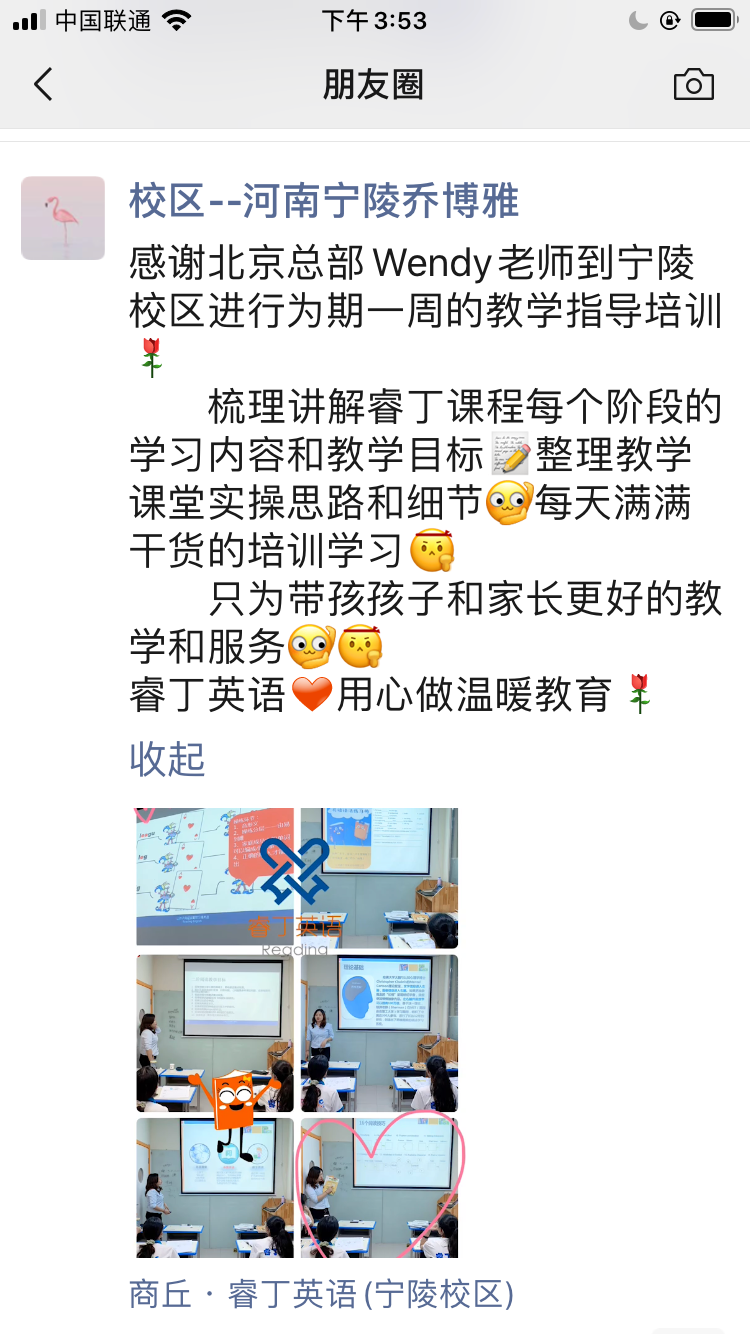Screen dimensions: 750x1334
Task: View the photo with the blue head slide
Action: pos(379,1033)
